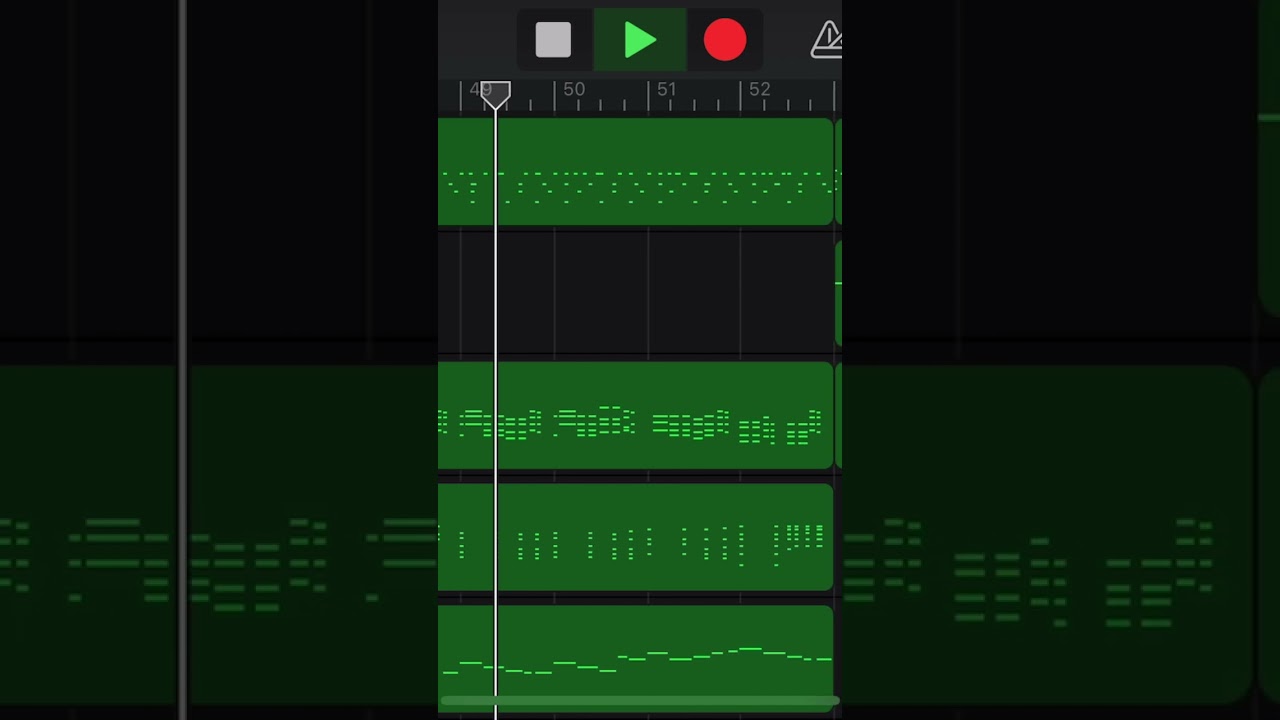1280x720 pixels.
Task: Toggle the metronome icon
Action: (x=827, y=40)
